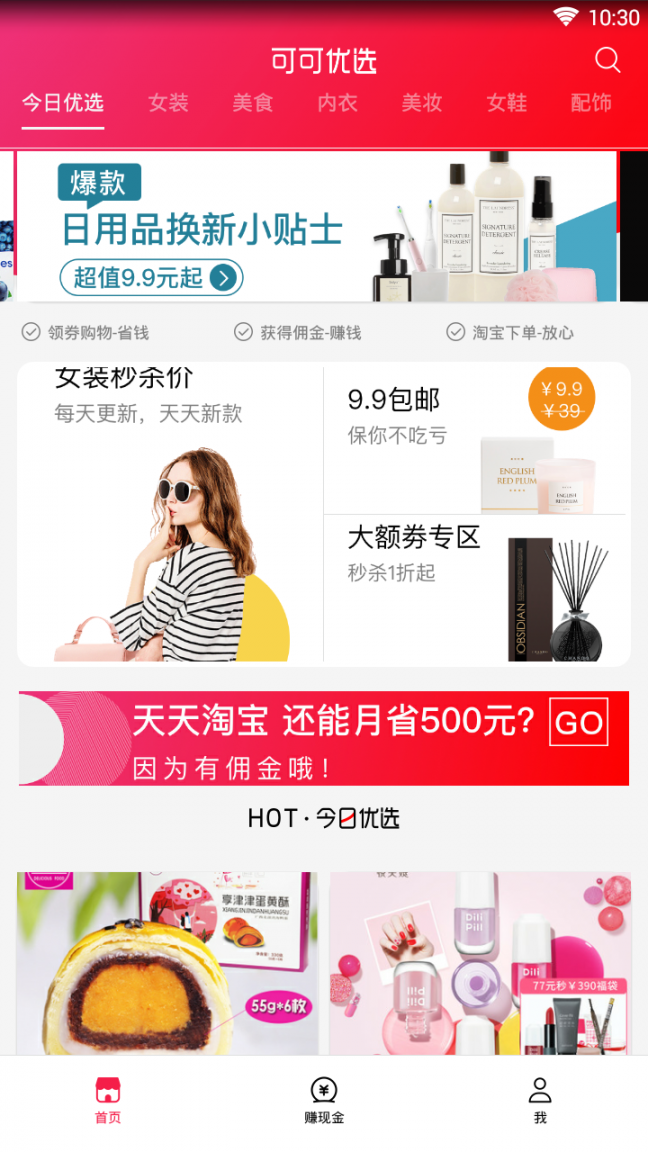Select the 今日优选 tab
The width and height of the screenshot is (648, 1152).
[x=63, y=103]
